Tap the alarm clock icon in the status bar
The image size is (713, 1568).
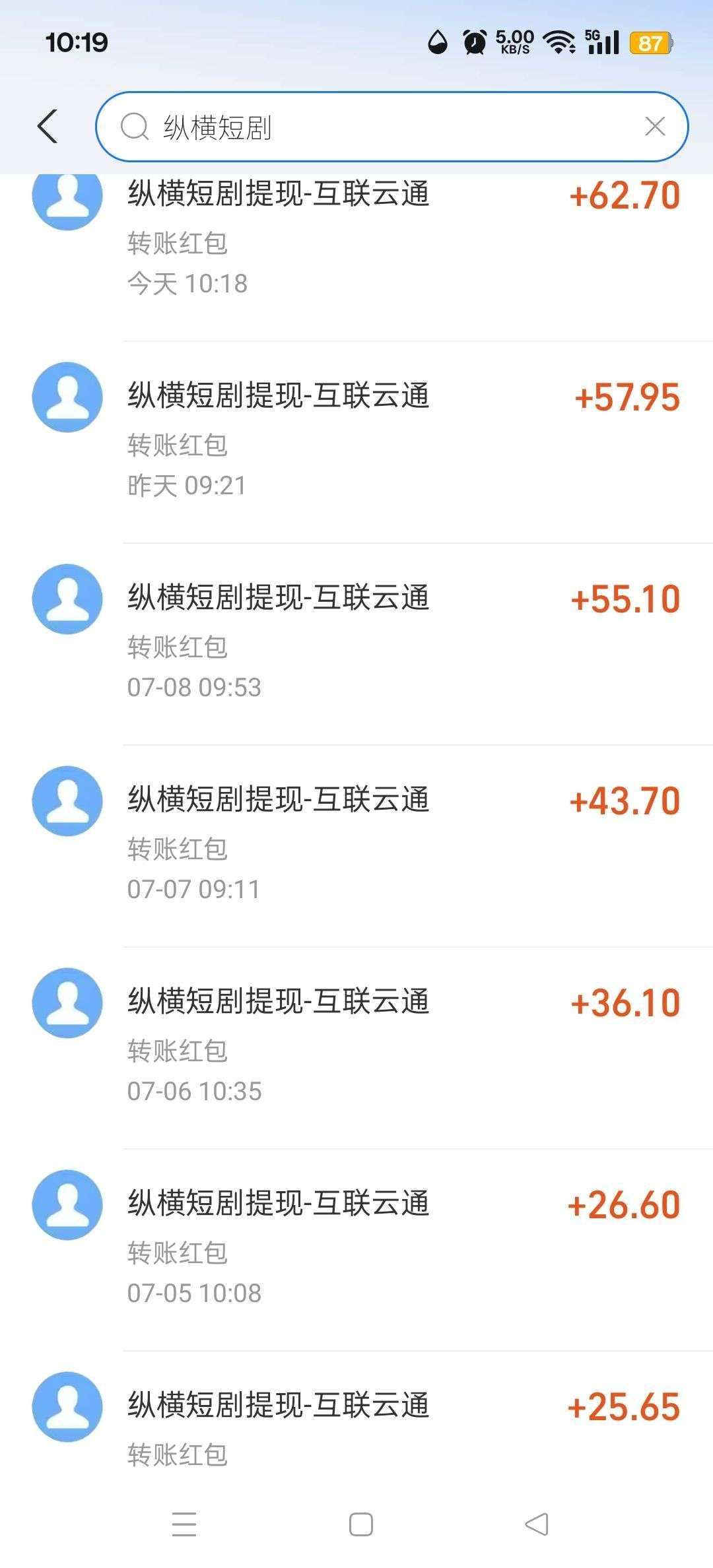pos(474,42)
